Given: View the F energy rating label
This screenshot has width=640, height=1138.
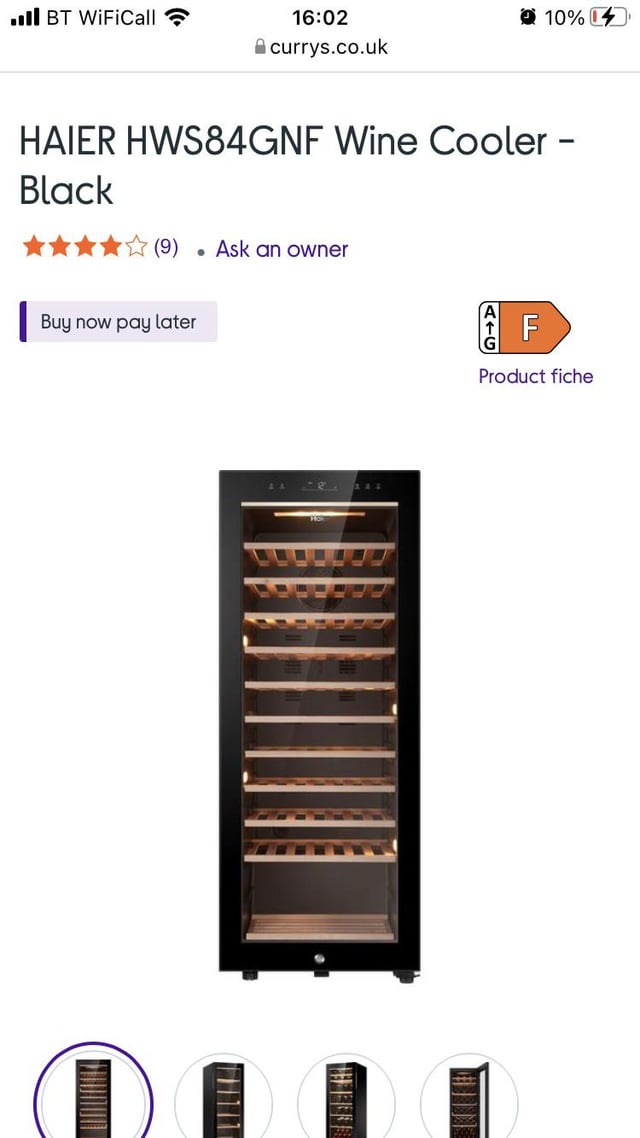Looking at the screenshot, I should pos(524,327).
